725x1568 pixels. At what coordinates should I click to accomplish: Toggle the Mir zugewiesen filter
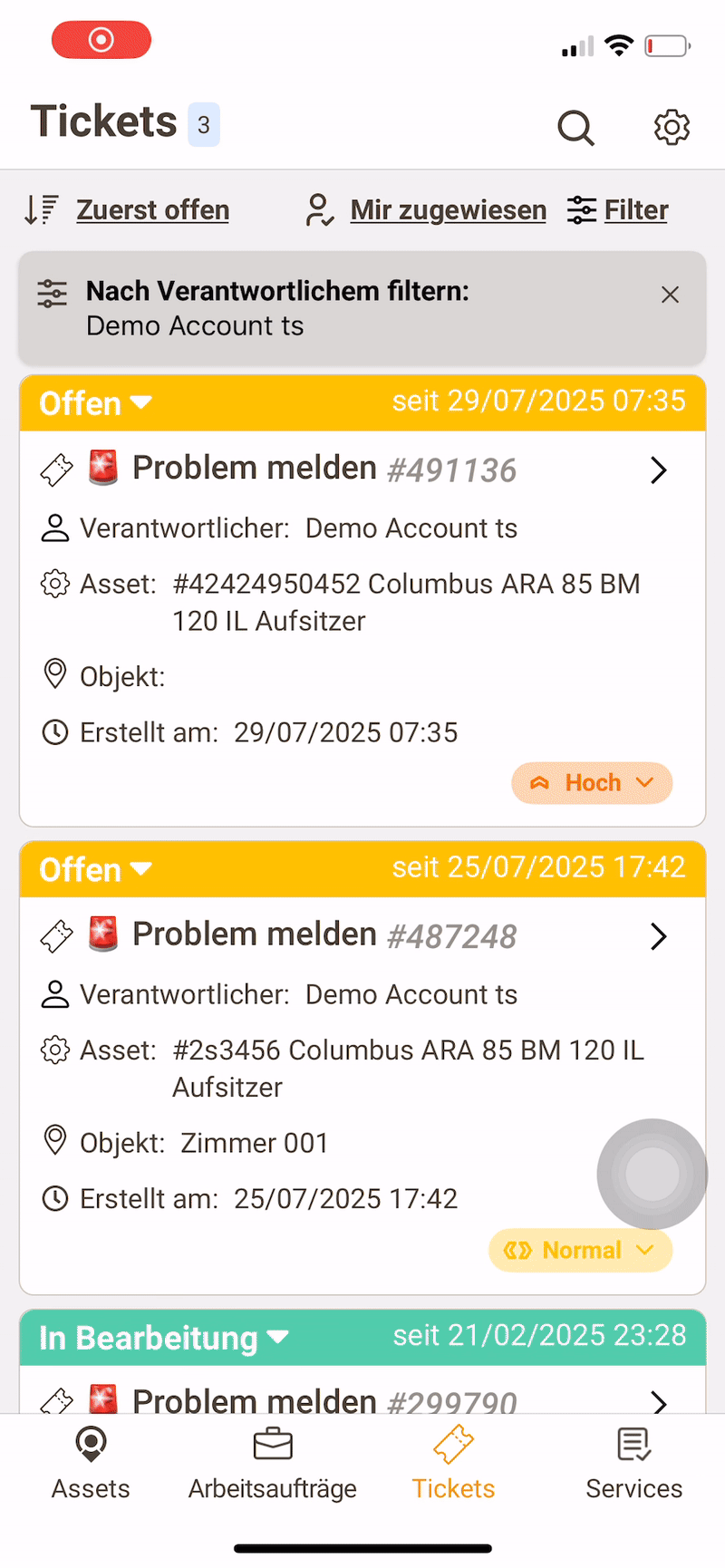click(448, 210)
